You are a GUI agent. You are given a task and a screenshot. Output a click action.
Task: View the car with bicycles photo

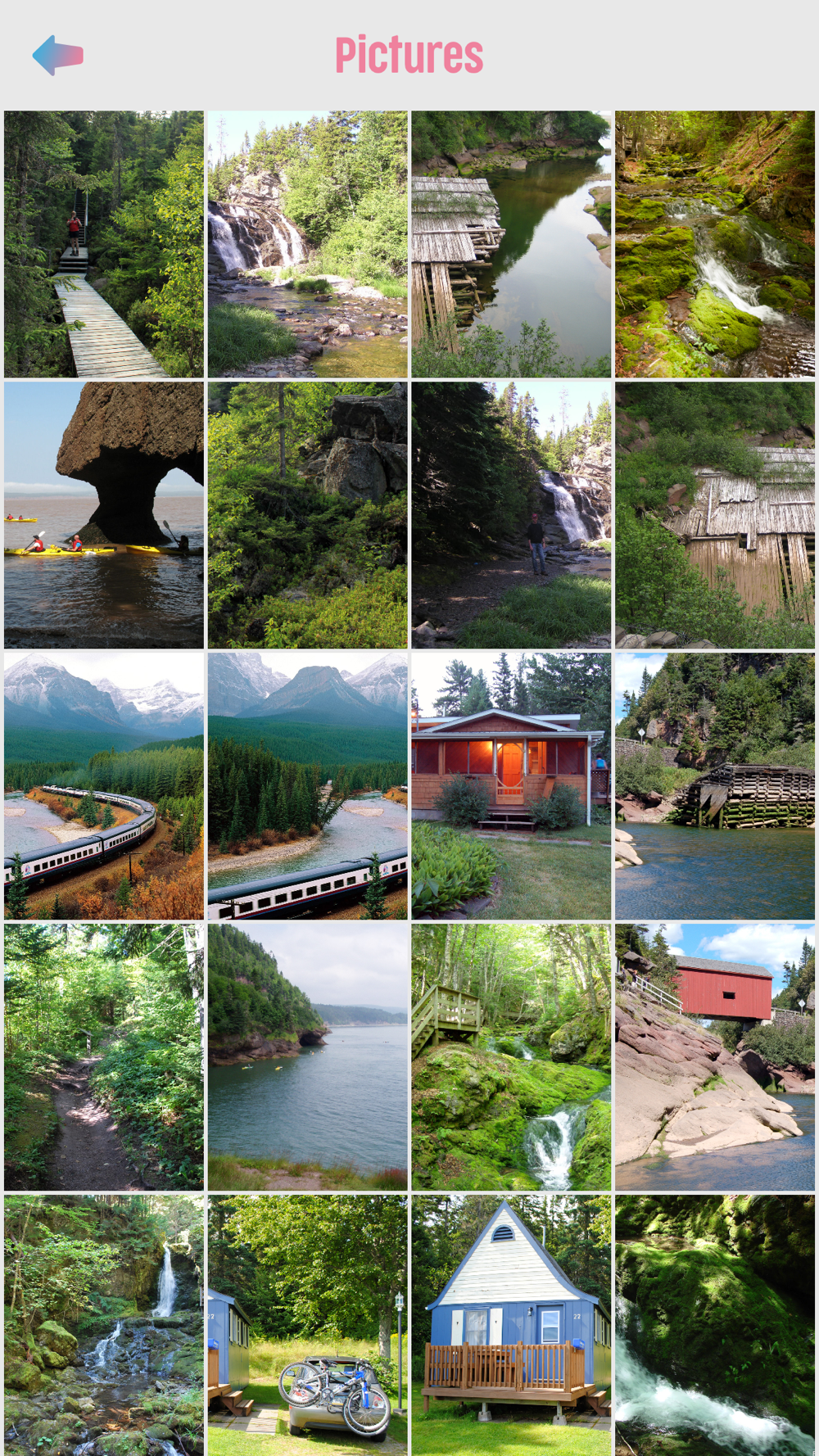[x=308, y=1325]
